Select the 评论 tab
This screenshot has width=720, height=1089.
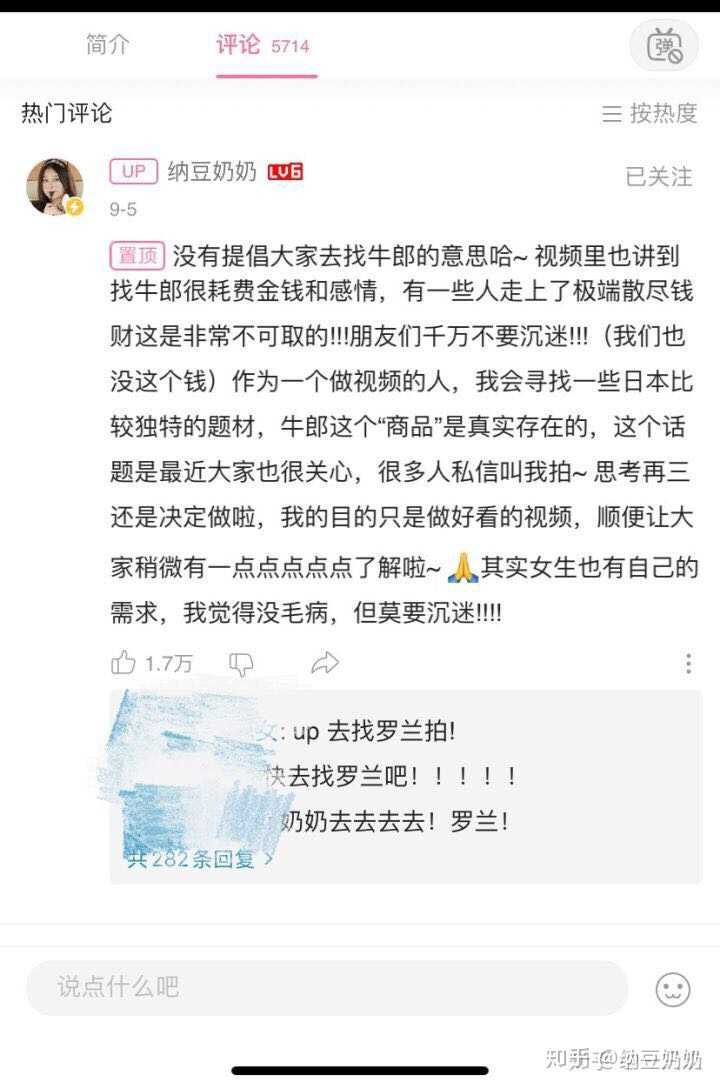(264, 45)
